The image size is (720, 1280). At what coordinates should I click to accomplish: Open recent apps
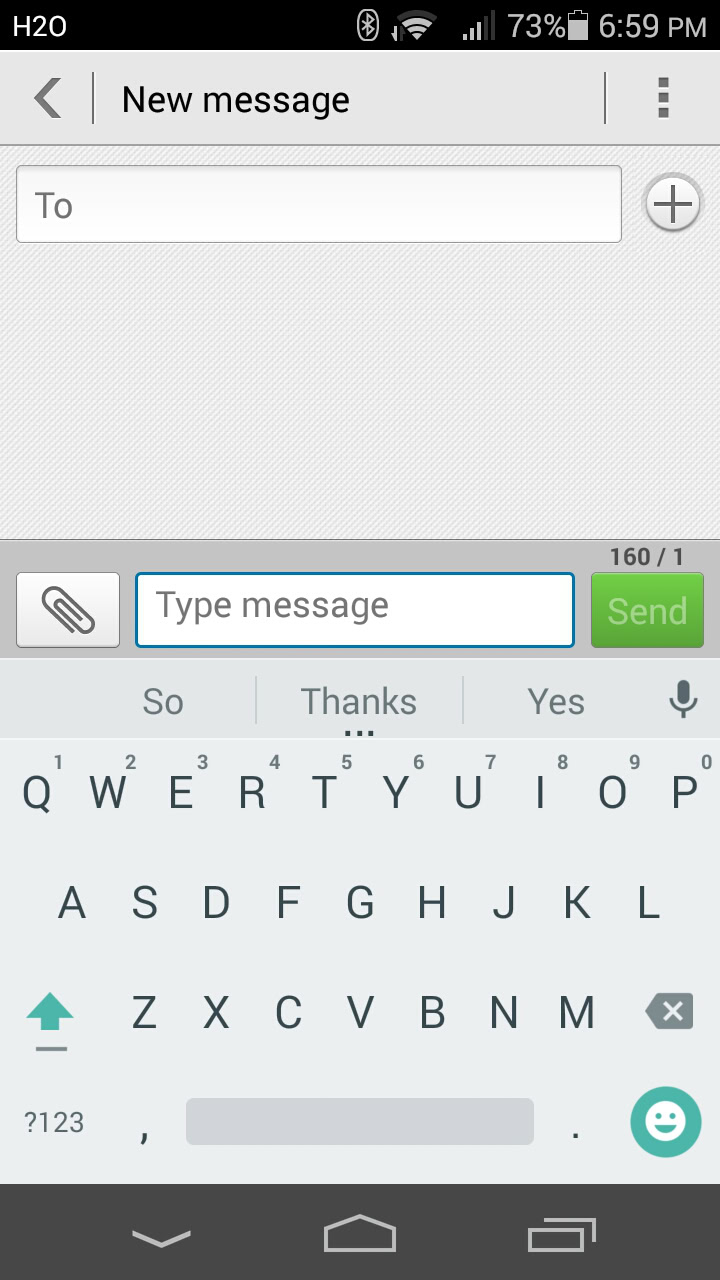[561, 1235]
